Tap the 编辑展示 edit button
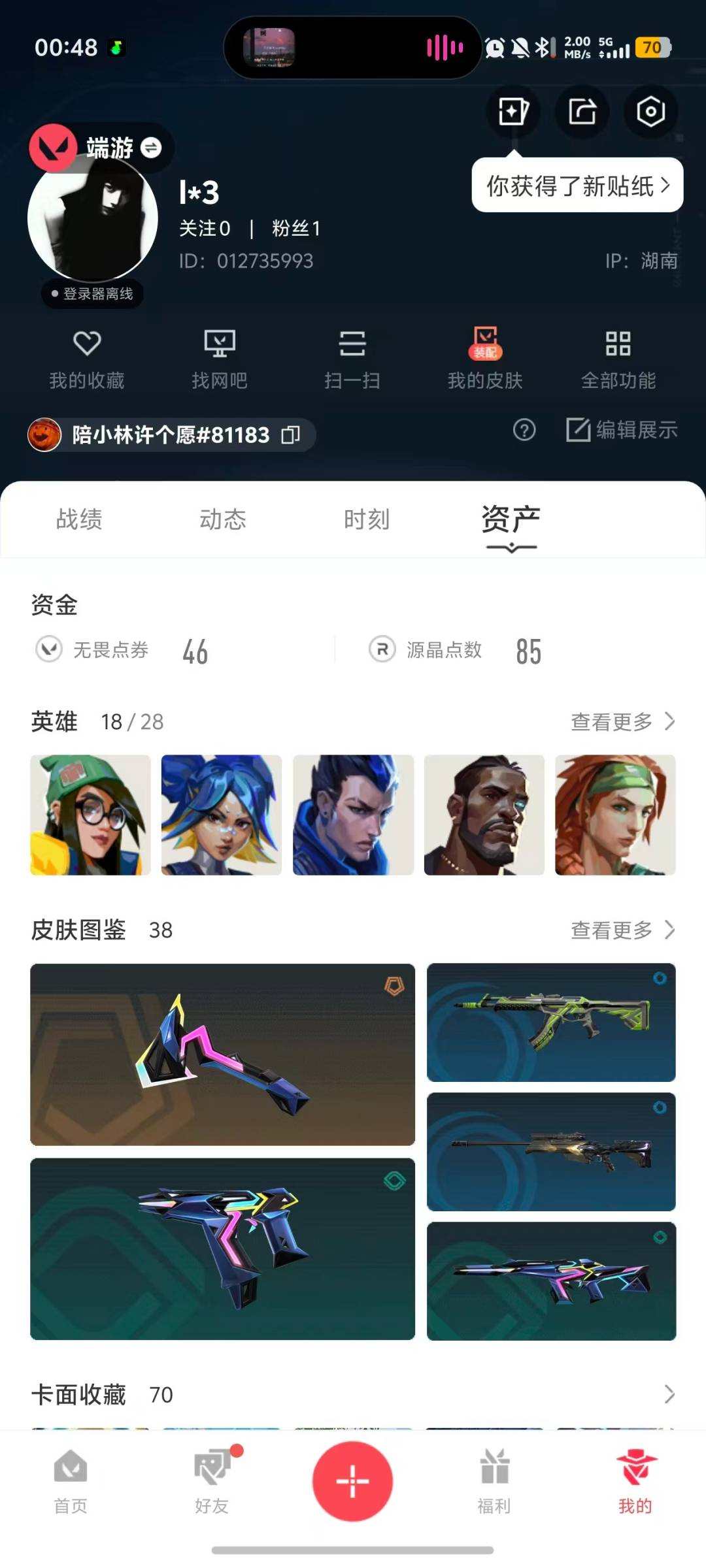 pyautogui.click(x=621, y=431)
